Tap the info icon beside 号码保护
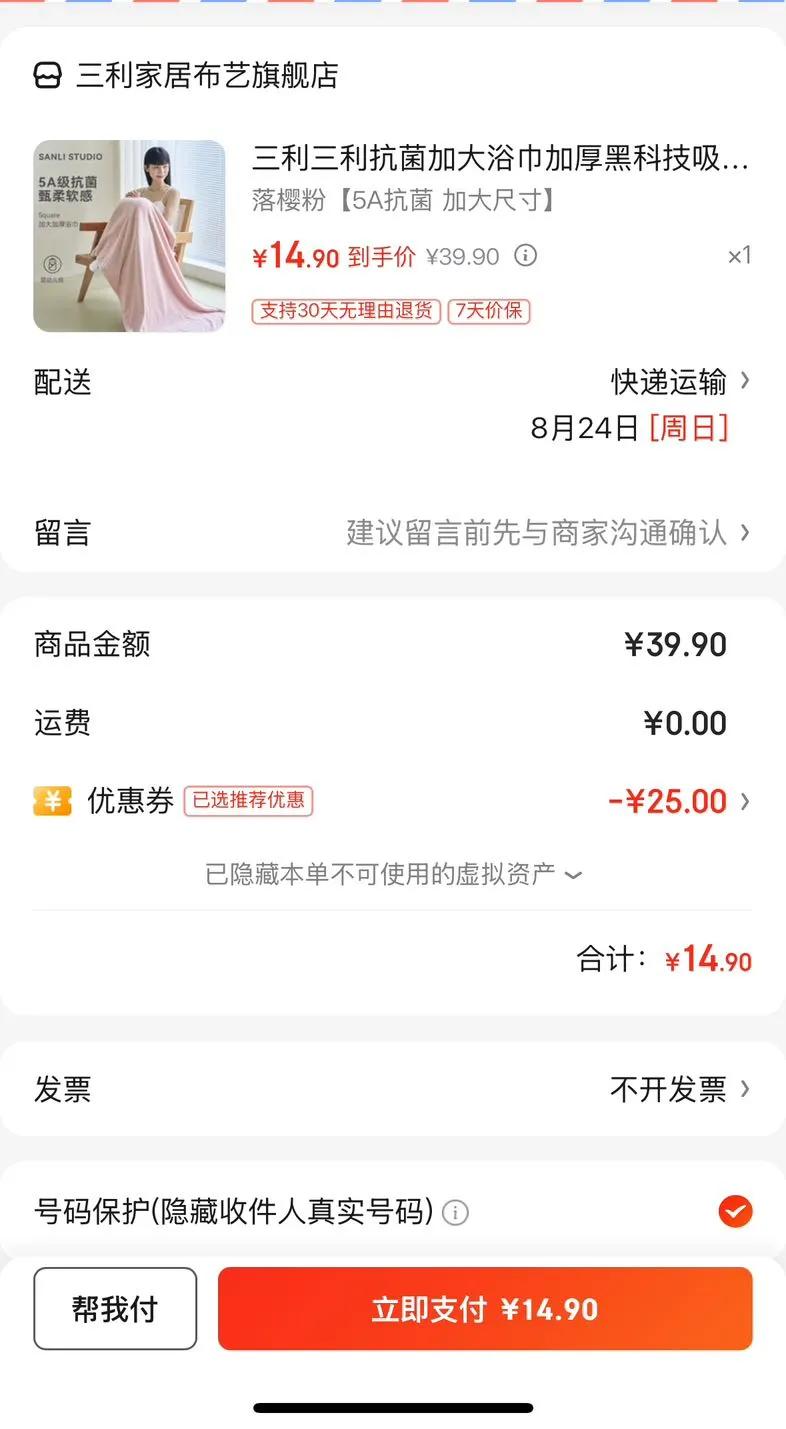The image size is (786, 1429). 455,1213
